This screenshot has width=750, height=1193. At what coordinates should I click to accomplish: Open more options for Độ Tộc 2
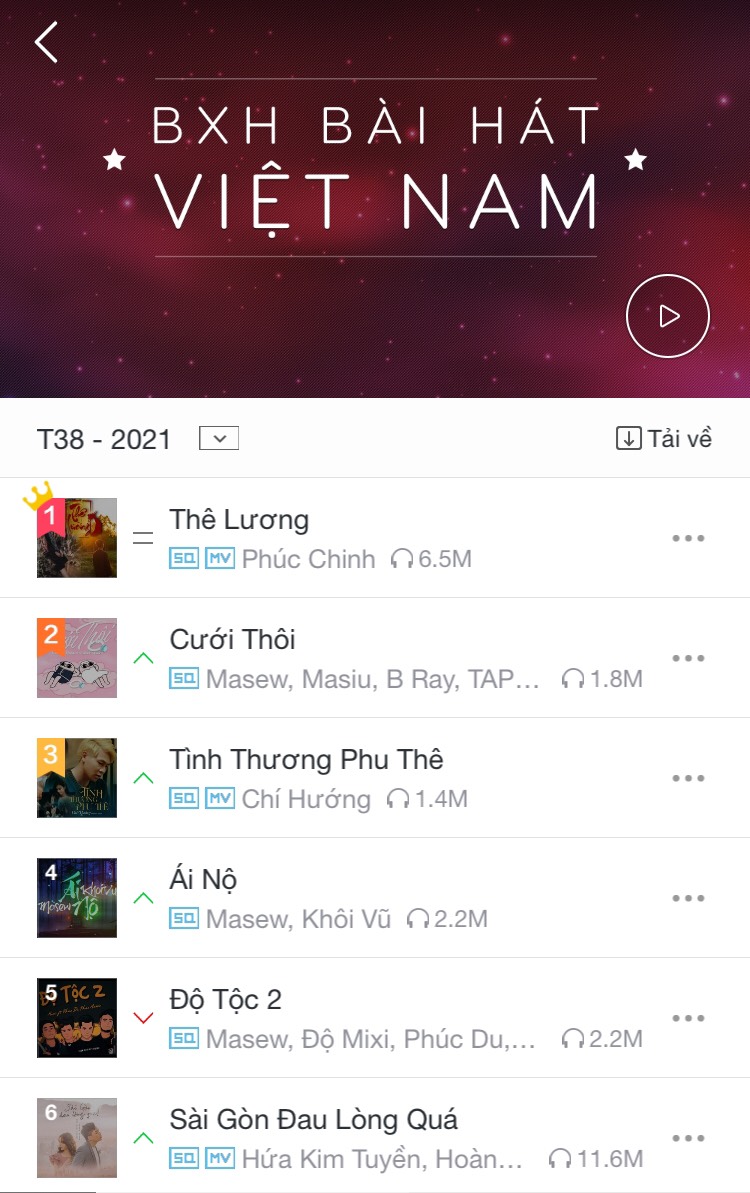pos(688,1018)
